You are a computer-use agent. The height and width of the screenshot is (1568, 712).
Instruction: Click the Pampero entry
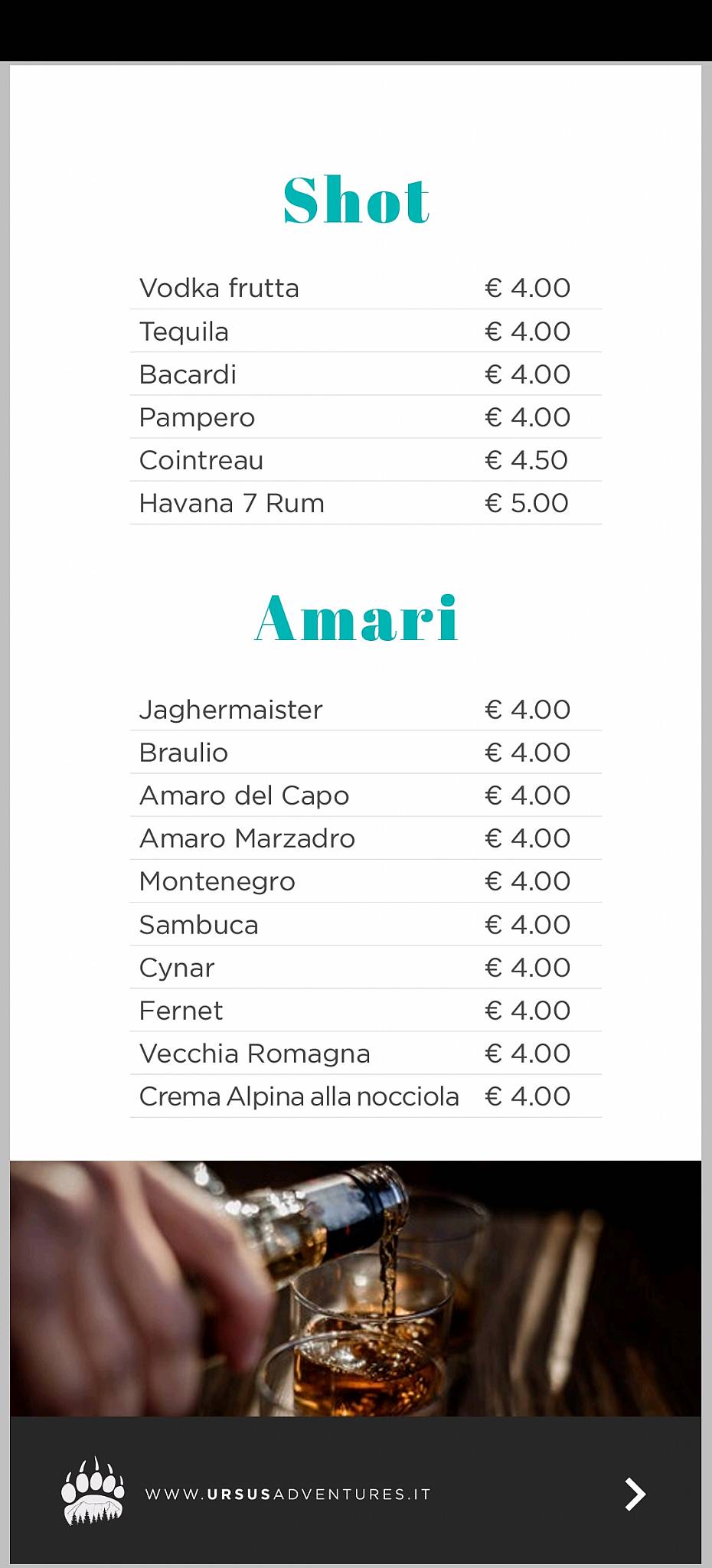(x=197, y=416)
